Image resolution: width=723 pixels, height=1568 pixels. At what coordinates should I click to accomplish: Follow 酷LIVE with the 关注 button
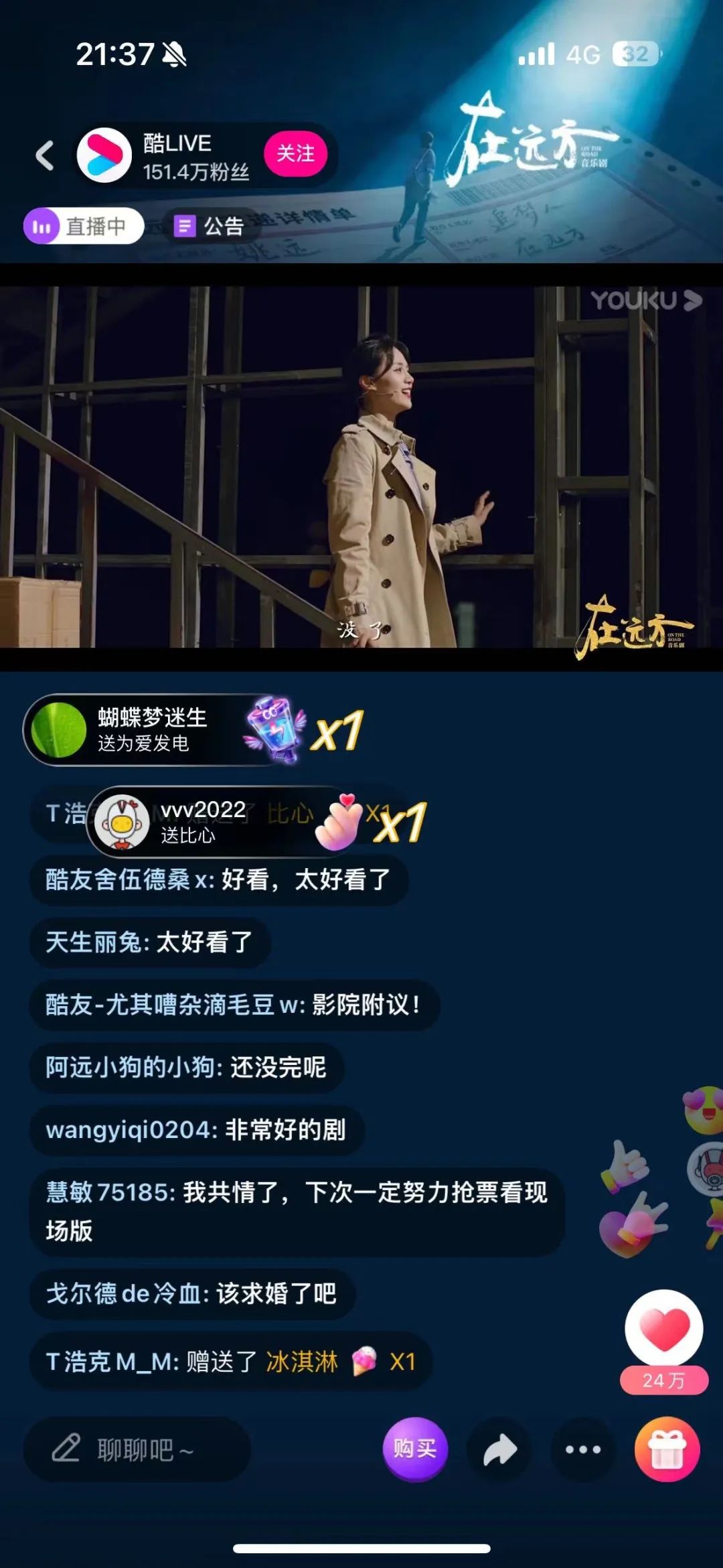click(295, 154)
